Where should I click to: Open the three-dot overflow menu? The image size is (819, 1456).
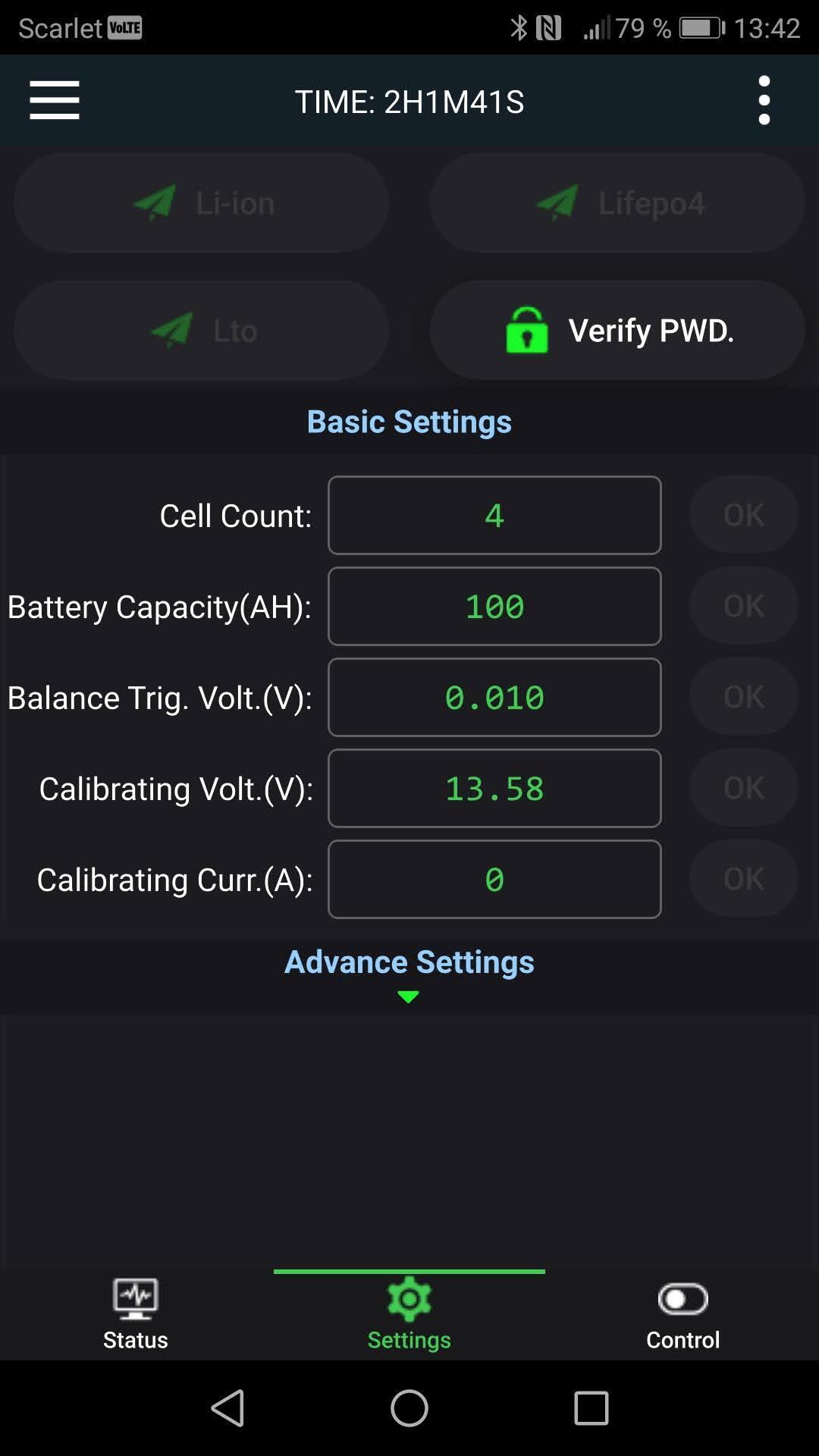pyautogui.click(x=764, y=100)
